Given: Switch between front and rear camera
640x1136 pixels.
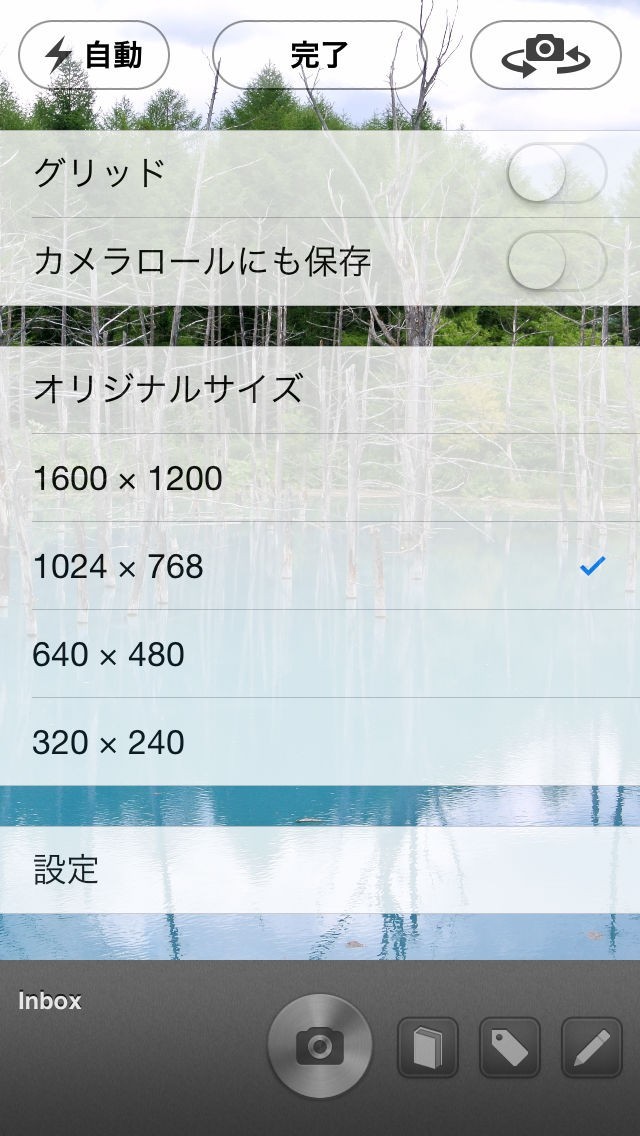Looking at the screenshot, I should 544,55.
